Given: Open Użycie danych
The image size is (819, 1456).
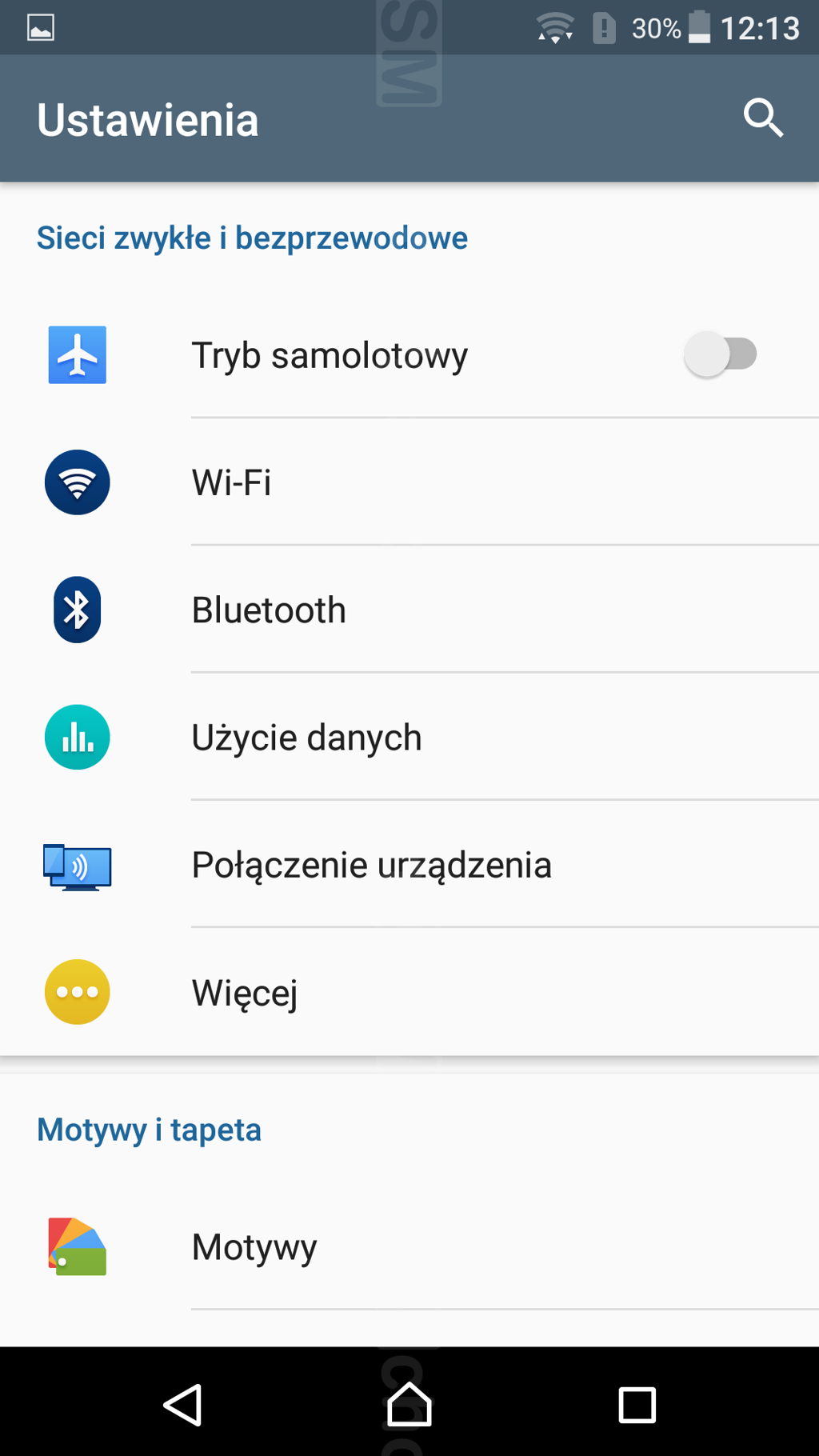Looking at the screenshot, I should coord(306,738).
